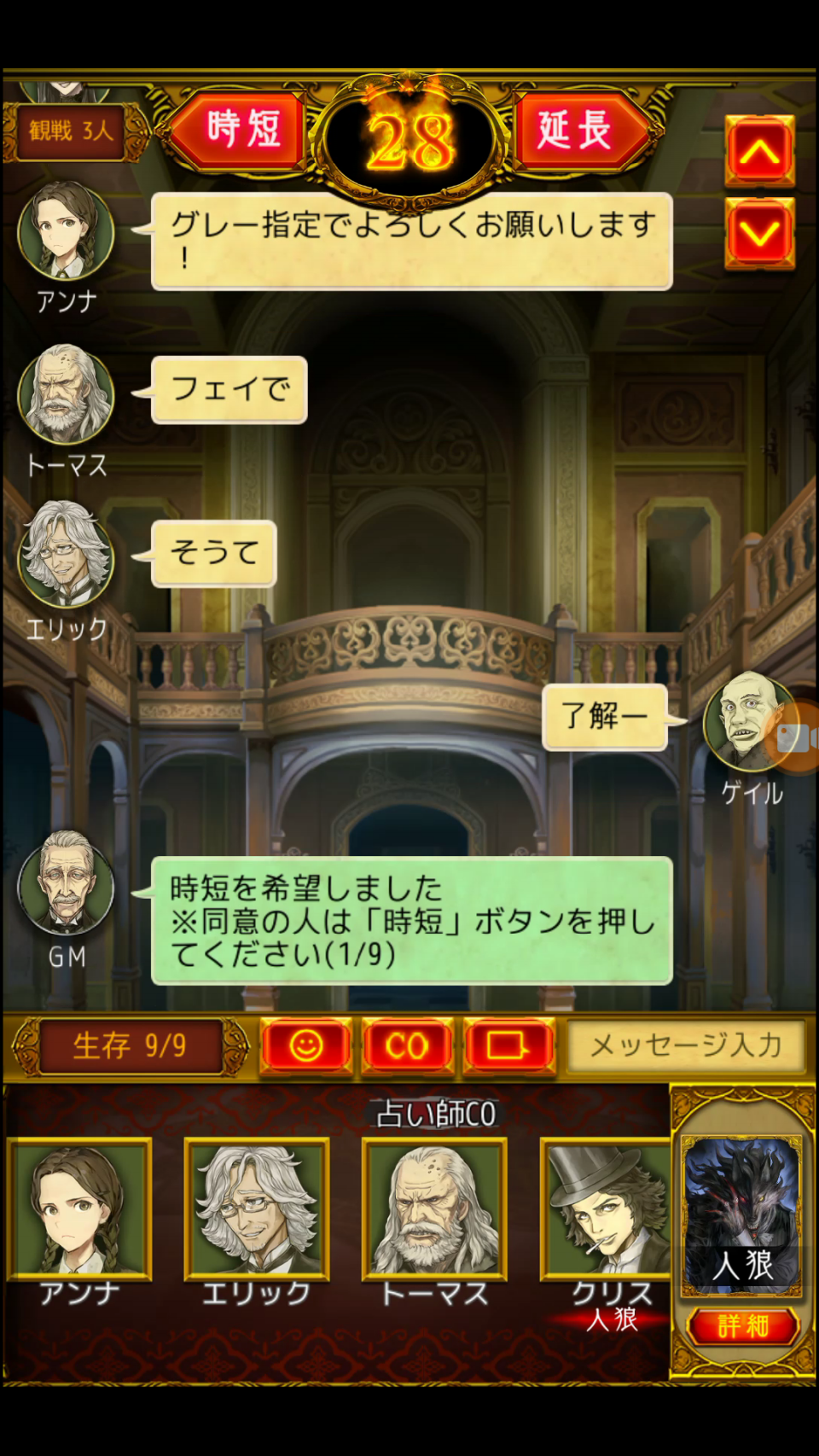The width and height of the screenshot is (819, 1456).
Task: Tap the floating video recorder bubble
Action: coord(795,737)
